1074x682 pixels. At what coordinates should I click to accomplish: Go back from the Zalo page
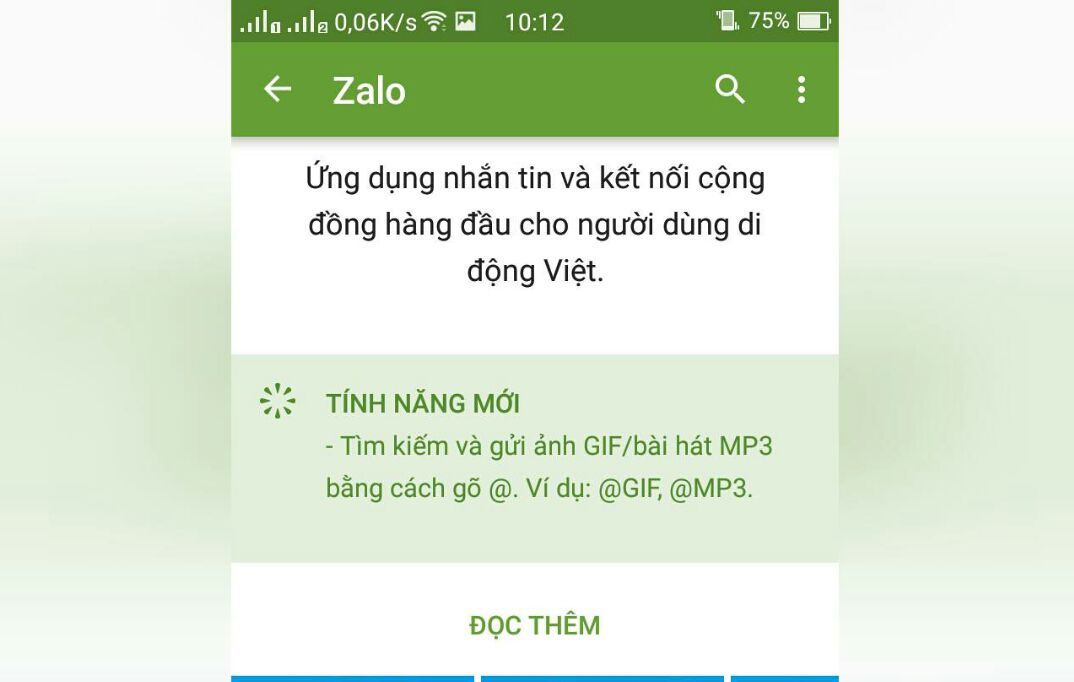[277, 90]
